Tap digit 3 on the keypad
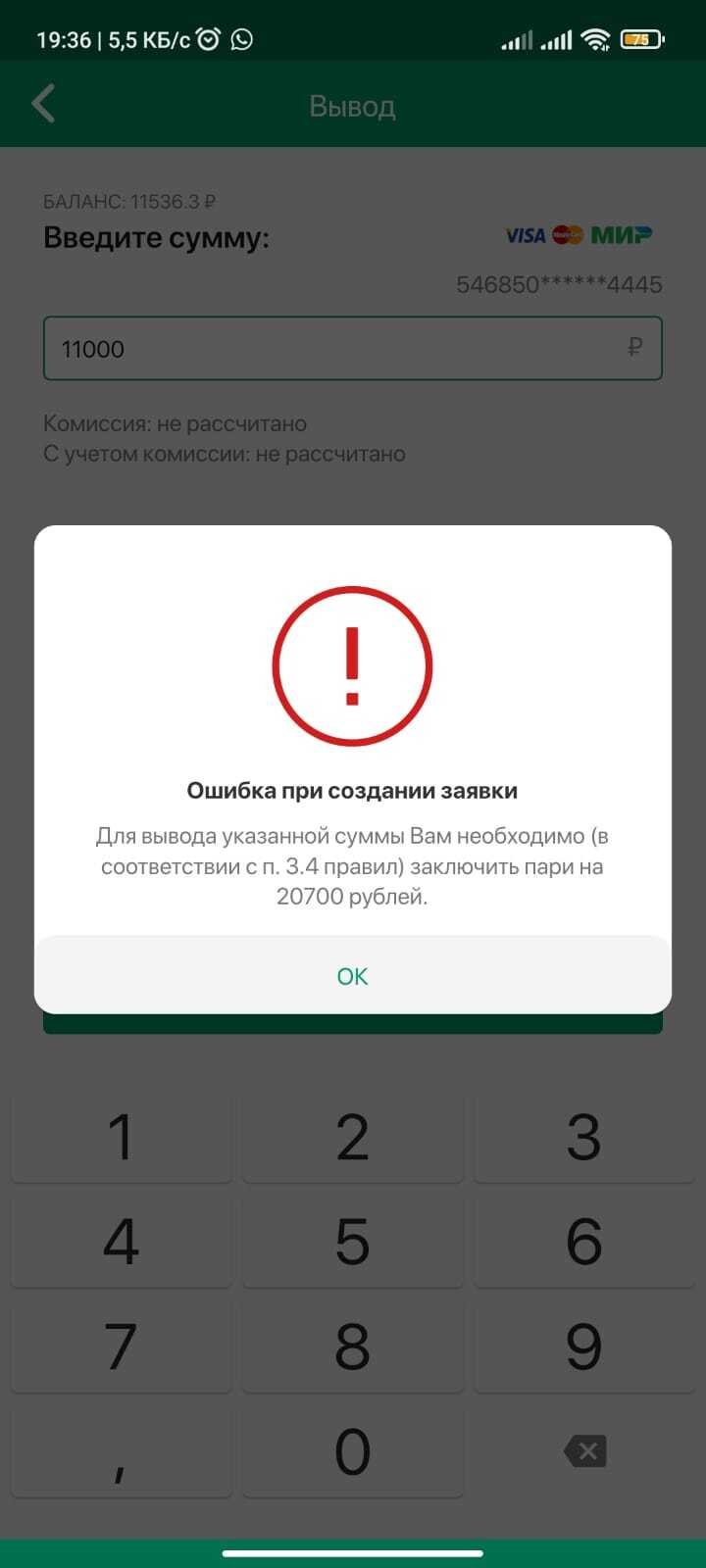Viewport: 706px width, 1568px height. 583,1137
